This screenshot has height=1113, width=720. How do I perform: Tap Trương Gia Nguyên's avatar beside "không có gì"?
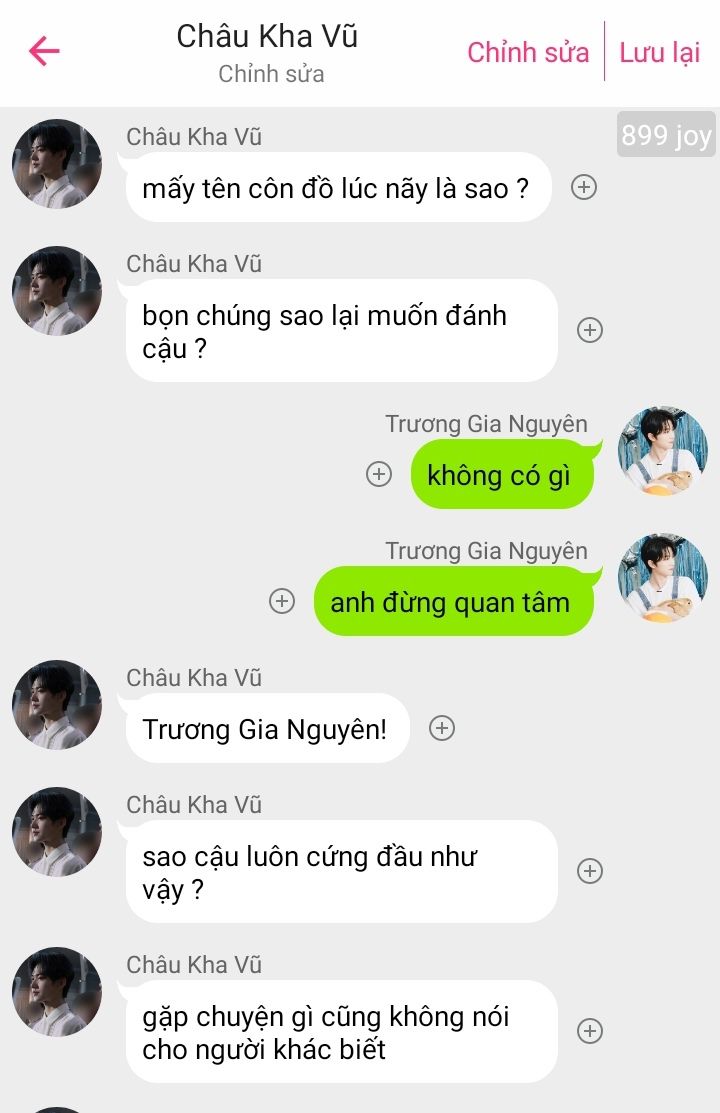pos(662,451)
